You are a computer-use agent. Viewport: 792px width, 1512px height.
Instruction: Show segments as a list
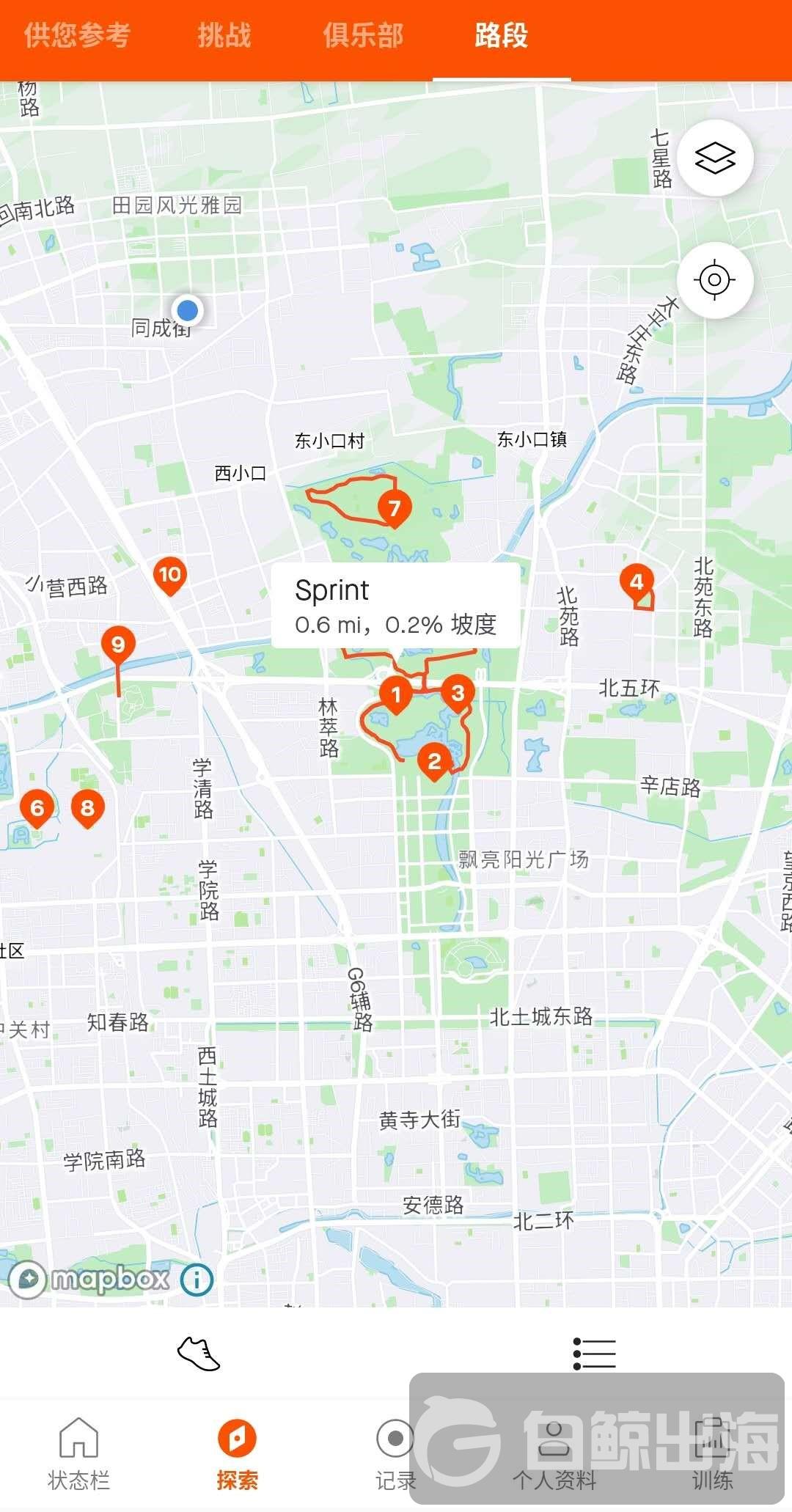594,1354
